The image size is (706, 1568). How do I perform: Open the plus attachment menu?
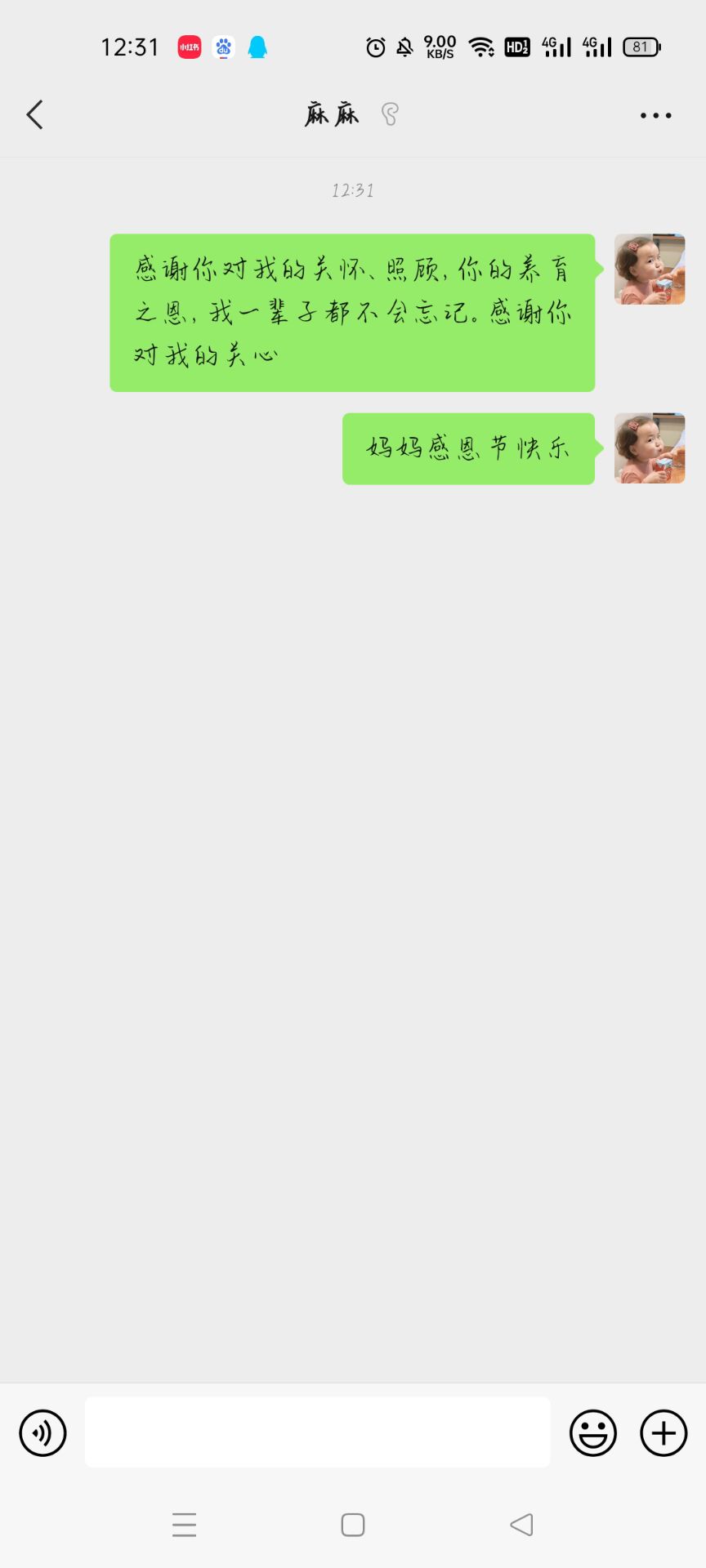[x=664, y=1432]
